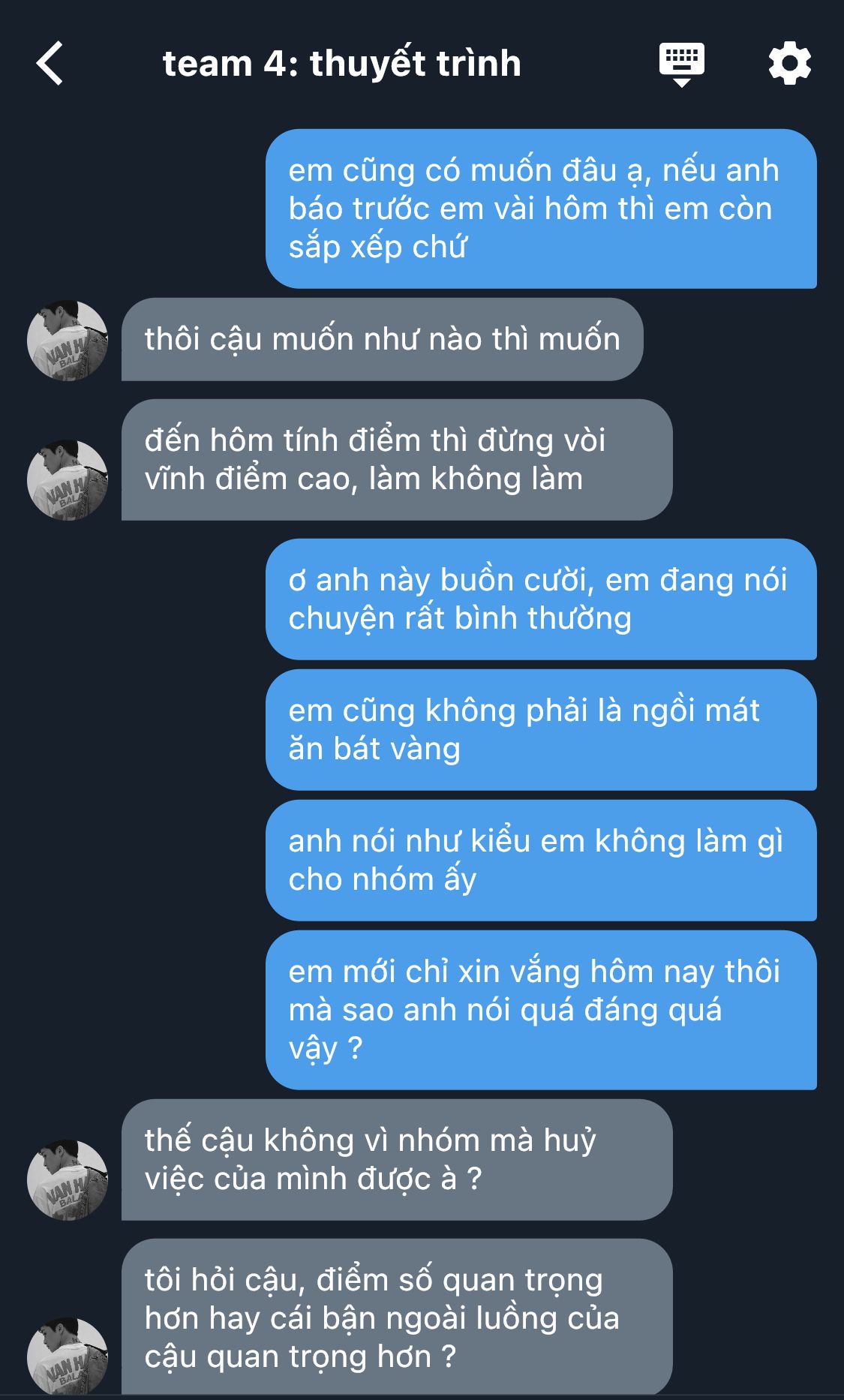The image size is (844, 1400).
Task: Open chat settings gear
Action: coord(789,64)
